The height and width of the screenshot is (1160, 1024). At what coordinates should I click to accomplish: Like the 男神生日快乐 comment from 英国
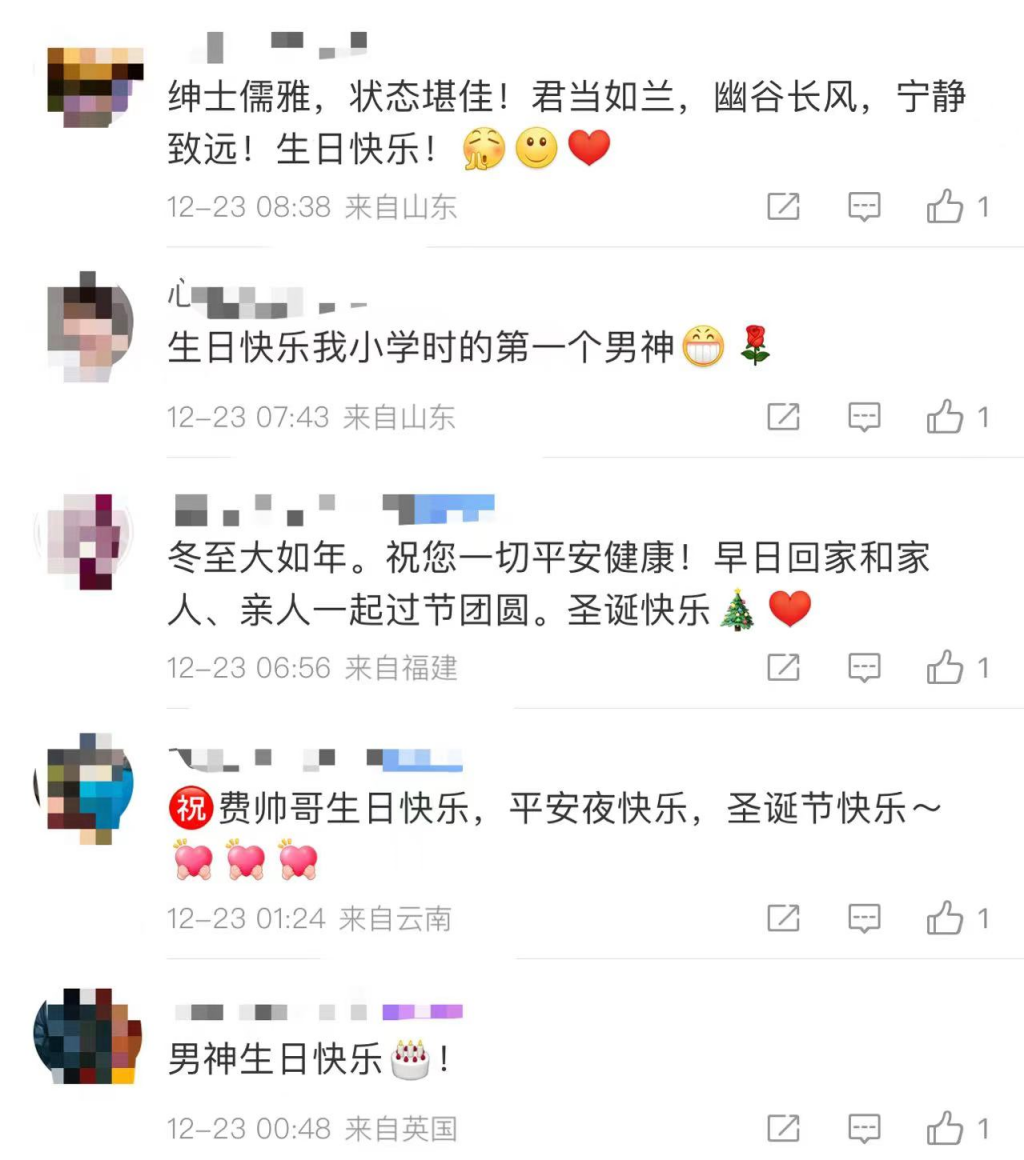coord(945,1129)
